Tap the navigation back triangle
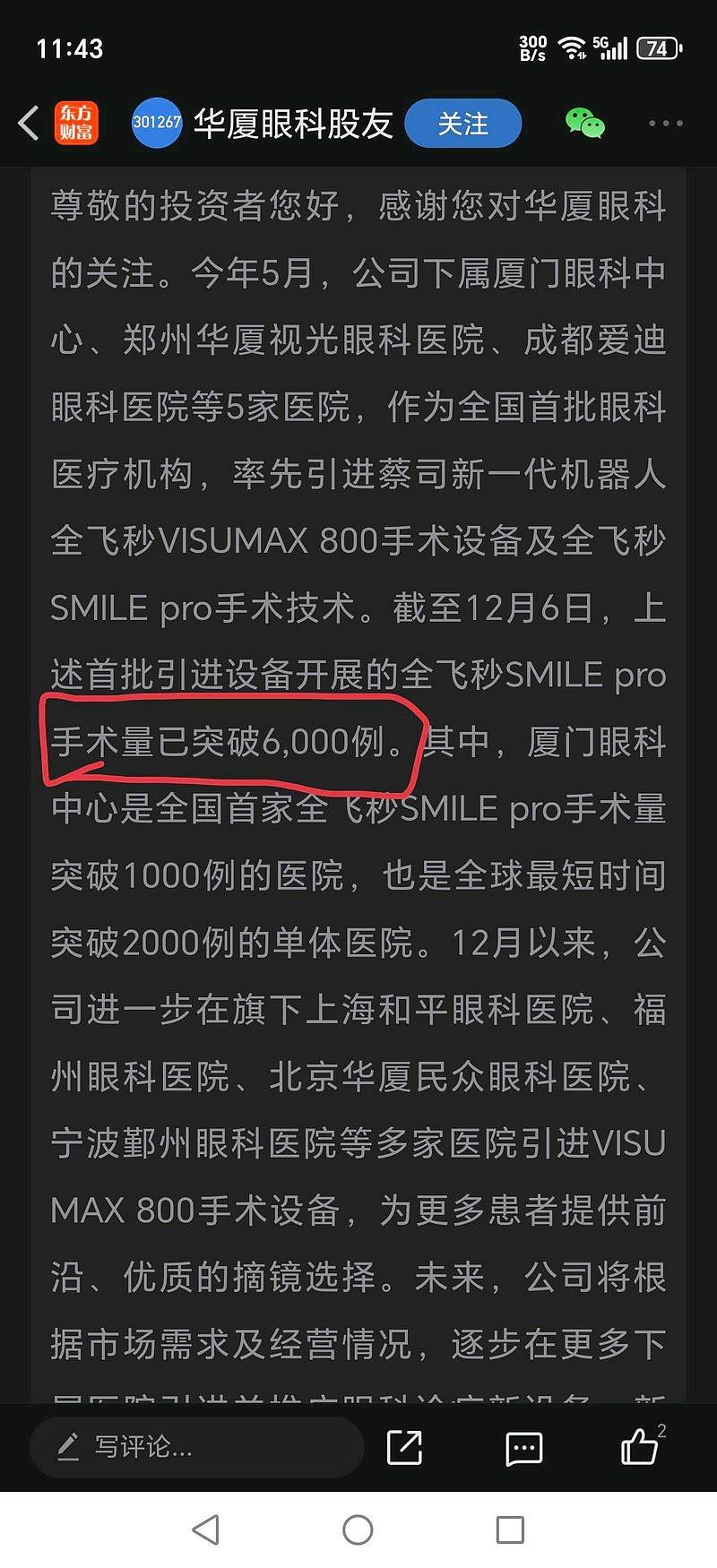717x1568 pixels. click(x=206, y=1529)
